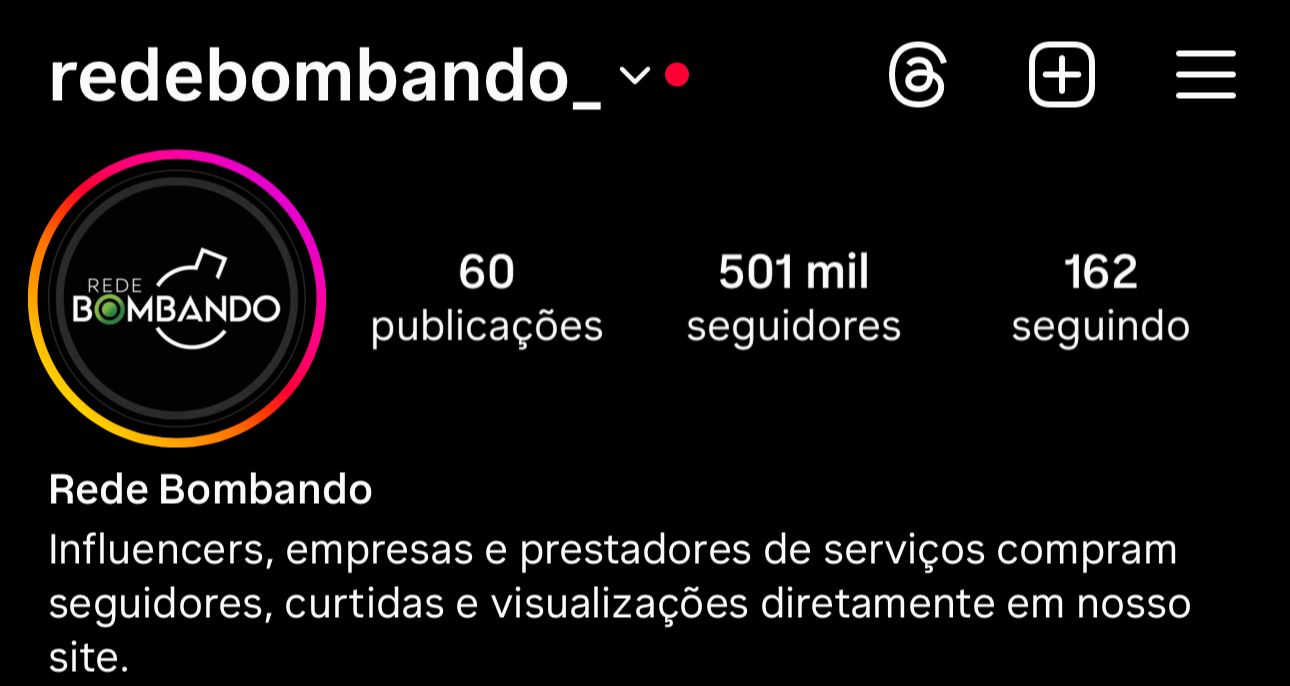Open the 60 publicações count

487,298
